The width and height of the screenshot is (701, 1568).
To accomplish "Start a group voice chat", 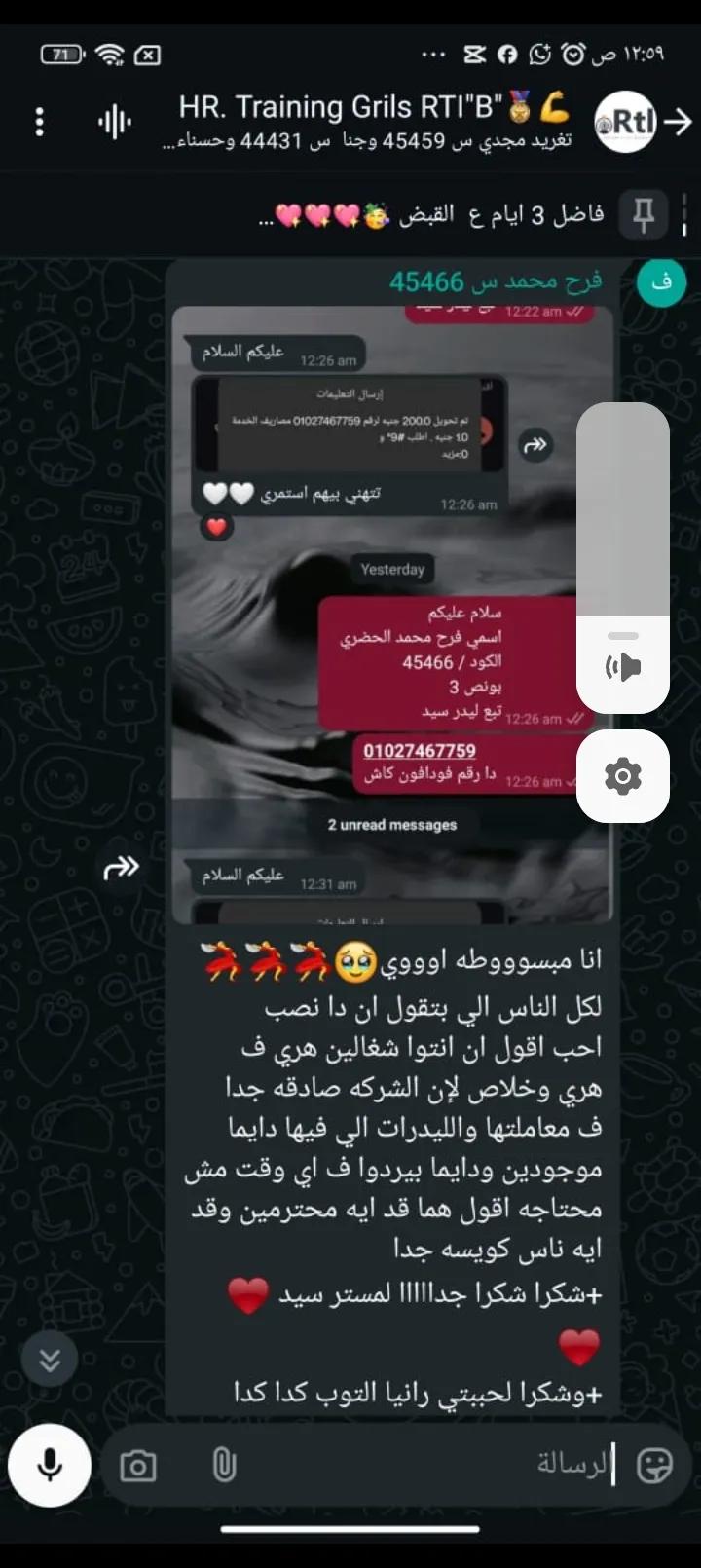I will (x=115, y=122).
